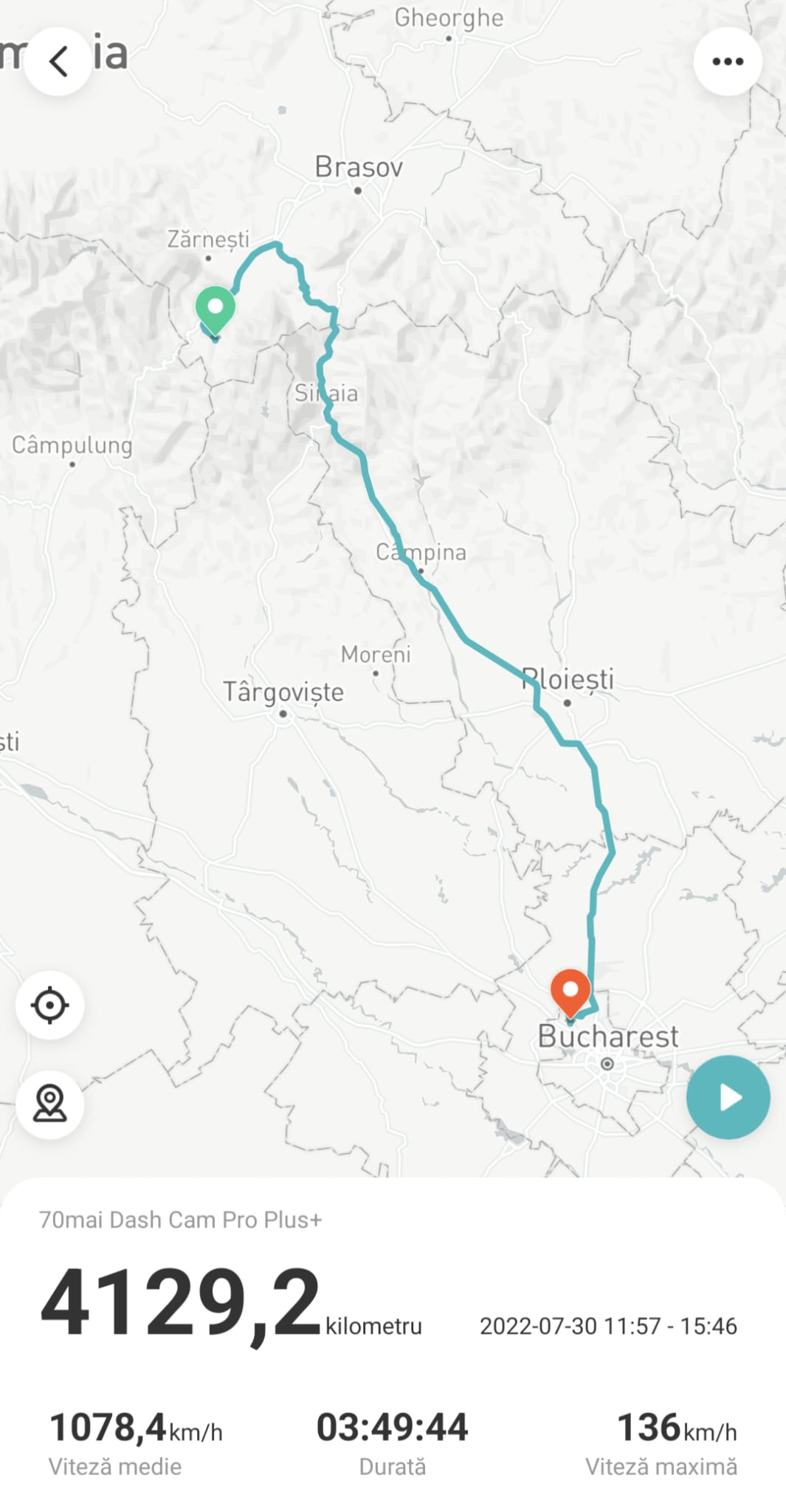Play back the recorded route
Image resolution: width=786 pixels, height=1512 pixels.
(x=728, y=1097)
